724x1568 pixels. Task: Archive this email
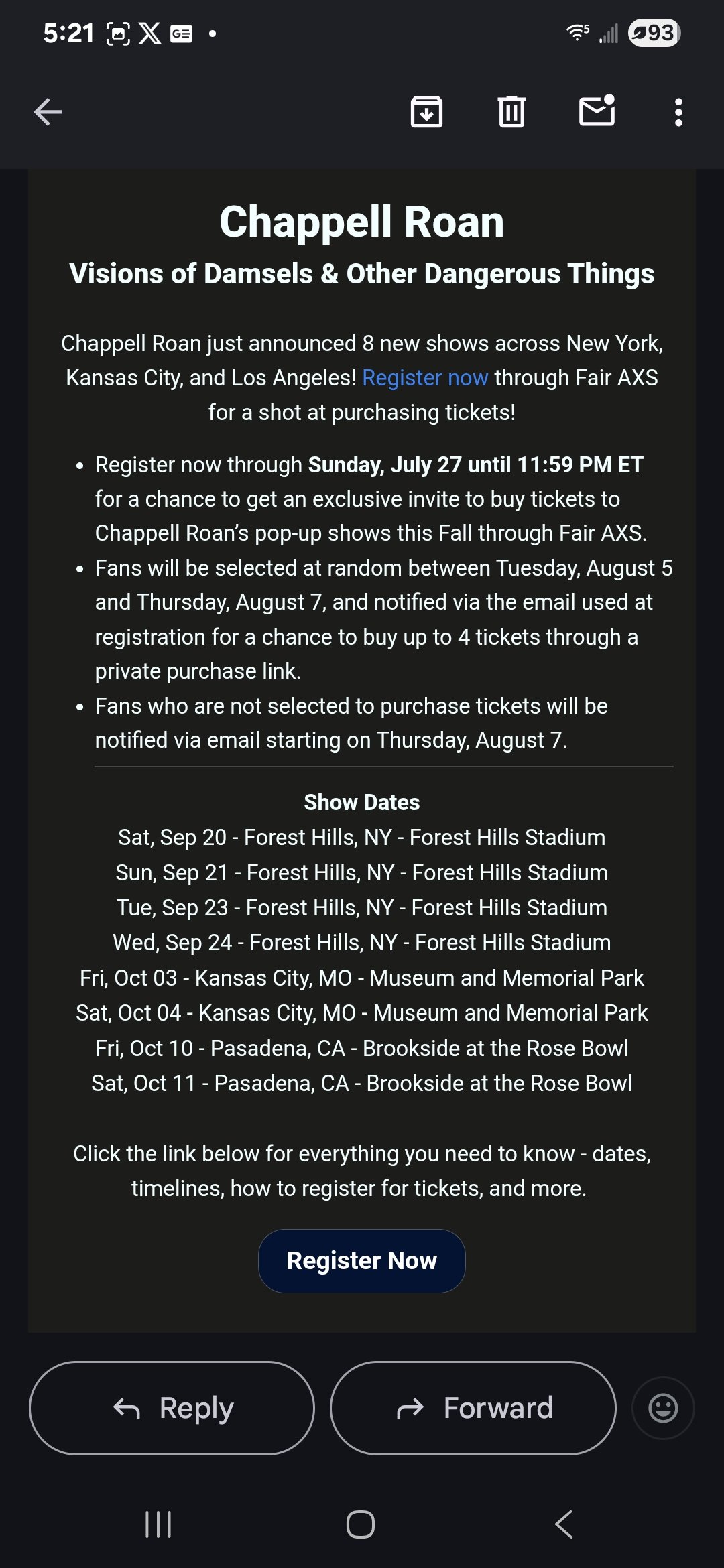[426, 112]
